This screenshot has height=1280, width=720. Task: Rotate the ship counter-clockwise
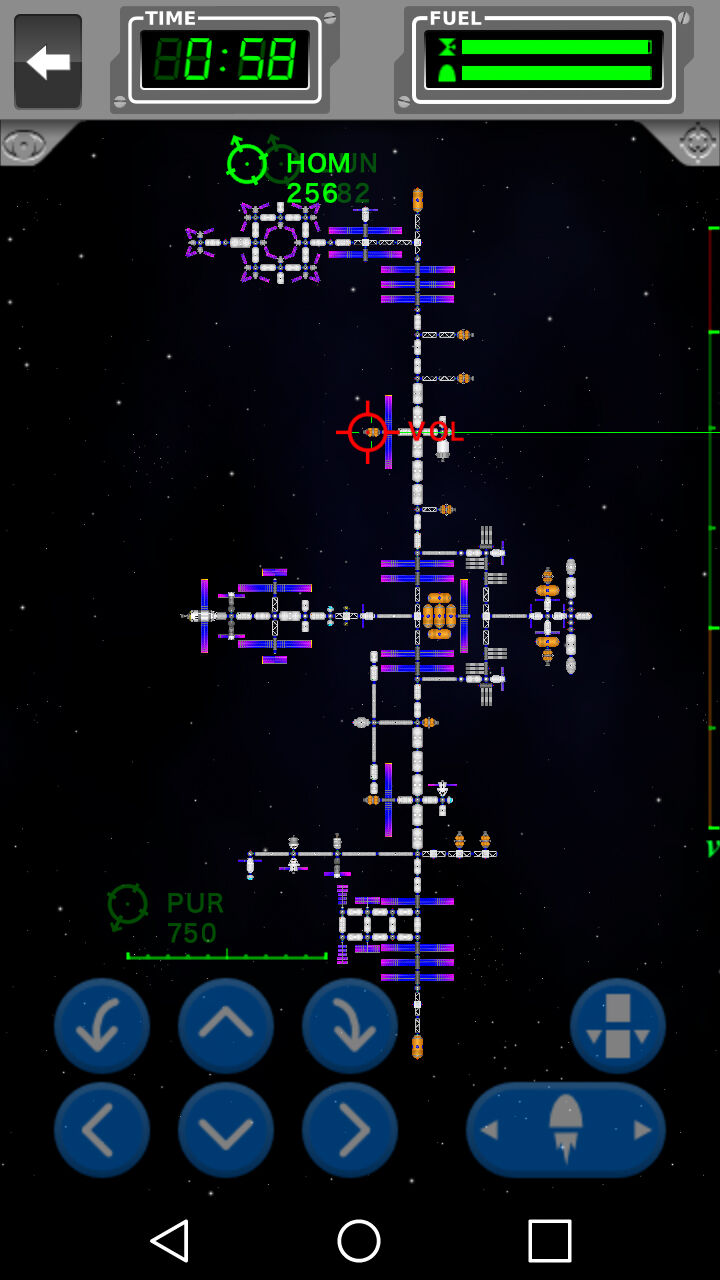click(102, 1026)
